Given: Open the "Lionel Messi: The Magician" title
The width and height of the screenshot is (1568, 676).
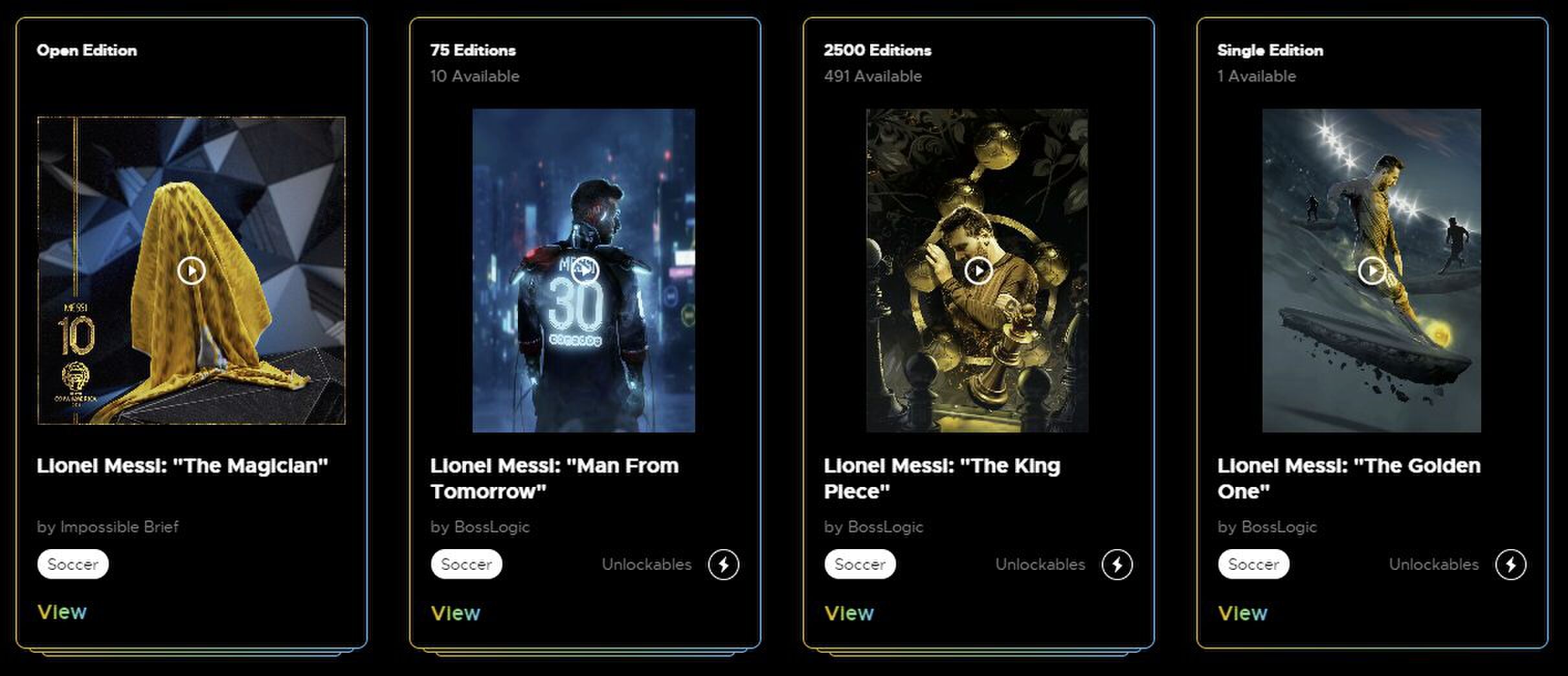Looking at the screenshot, I should click(182, 466).
